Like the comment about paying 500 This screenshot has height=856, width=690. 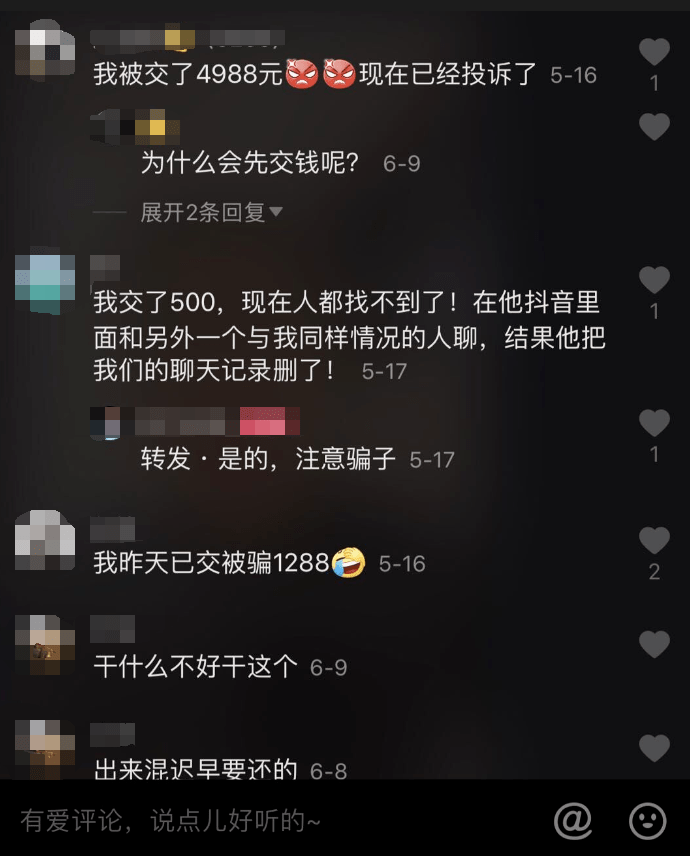[x=654, y=280]
